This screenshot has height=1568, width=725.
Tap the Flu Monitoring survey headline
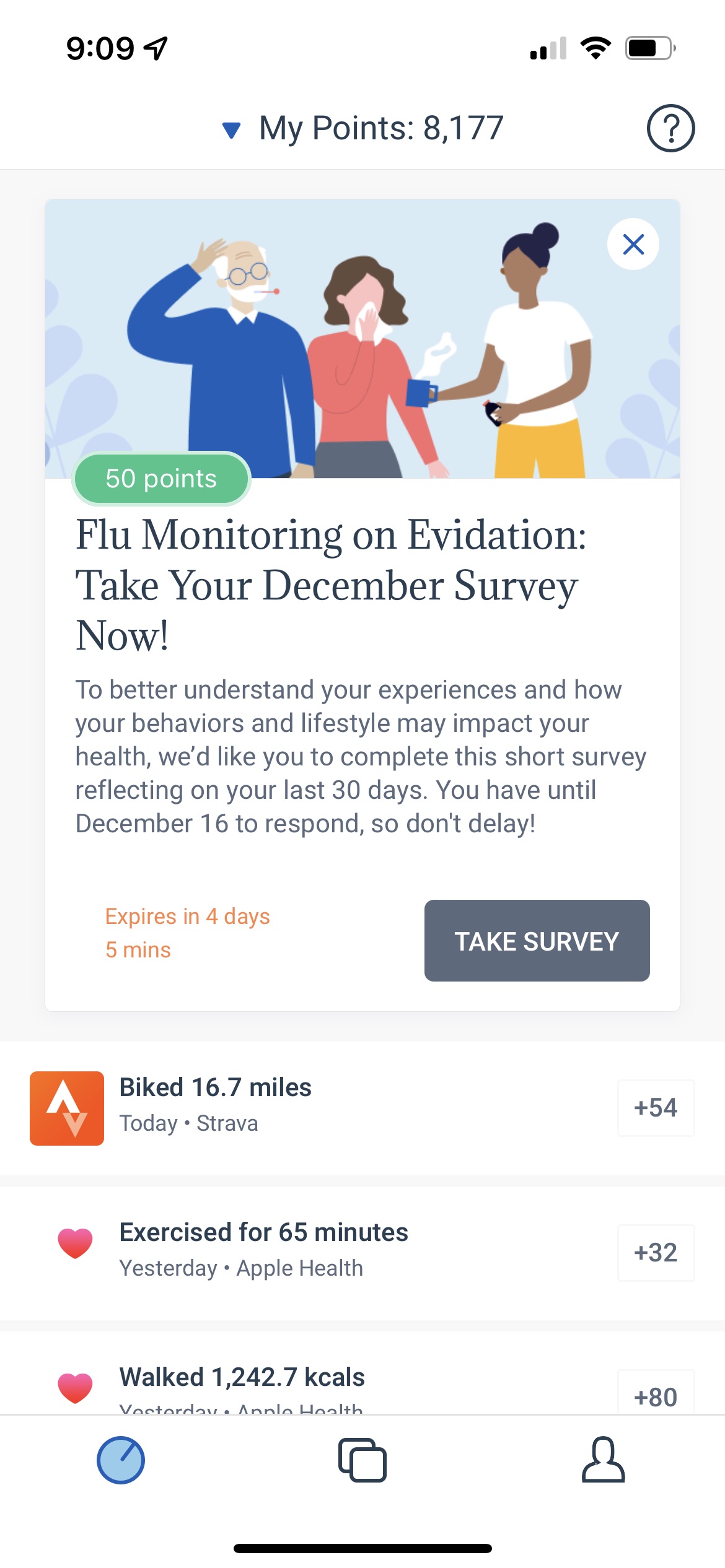tap(332, 582)
